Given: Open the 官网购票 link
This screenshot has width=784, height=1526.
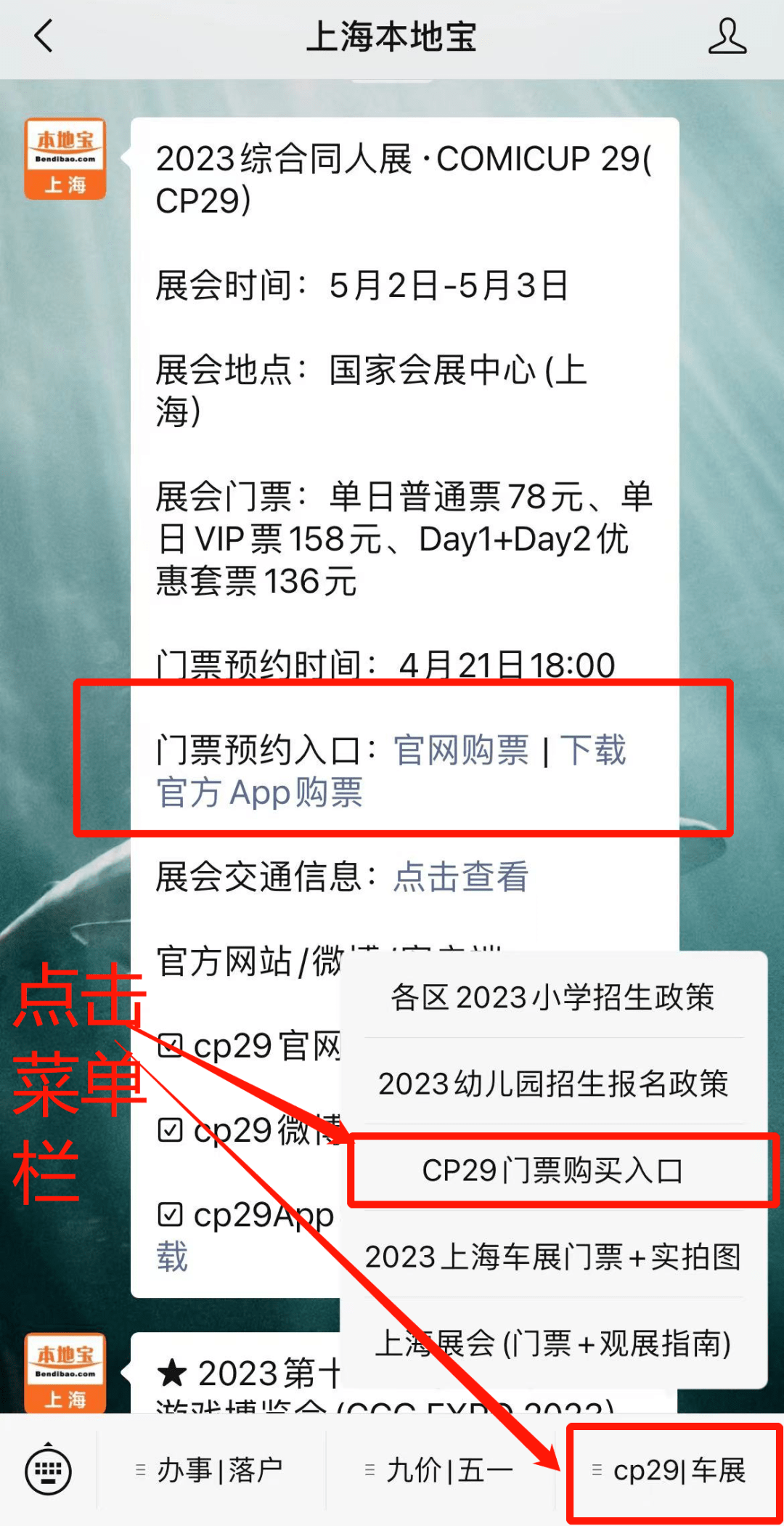Looking at the screenshot, I should coord(462,752).
